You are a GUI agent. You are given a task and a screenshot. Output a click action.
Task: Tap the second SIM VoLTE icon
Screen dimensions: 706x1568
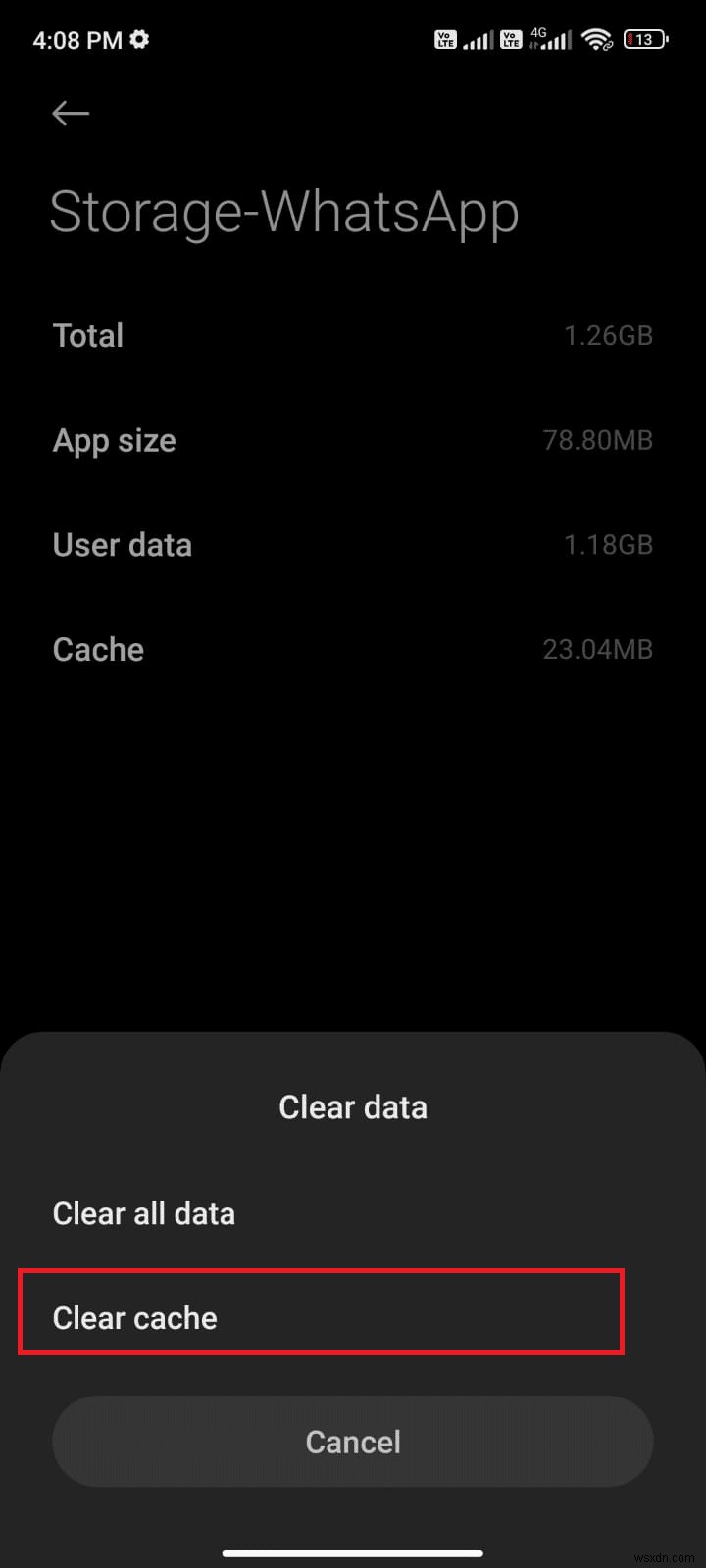point(510,39)
